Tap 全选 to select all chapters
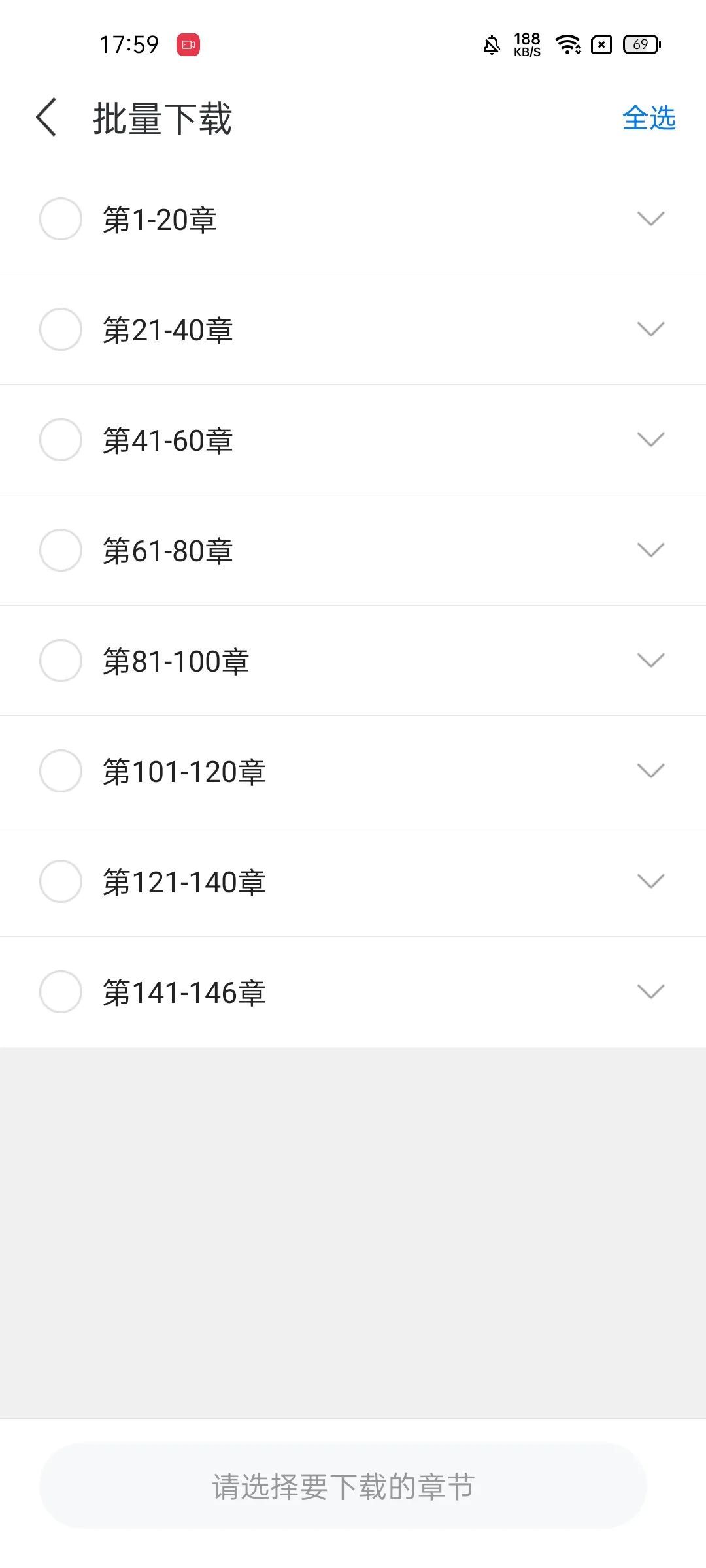 pyautogui.click(x=648, y=118)
